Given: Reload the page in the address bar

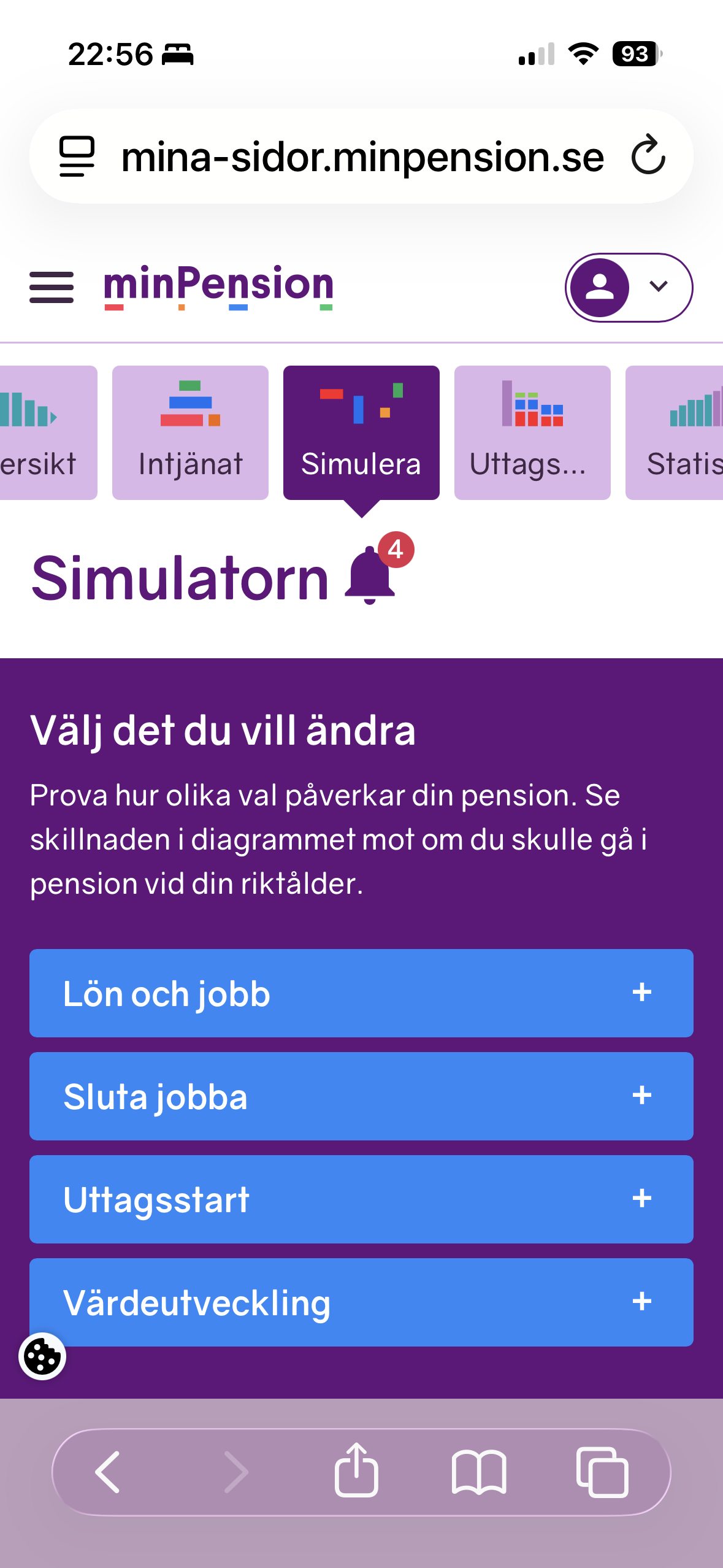Looking at the screenshot, I should 648,156.
